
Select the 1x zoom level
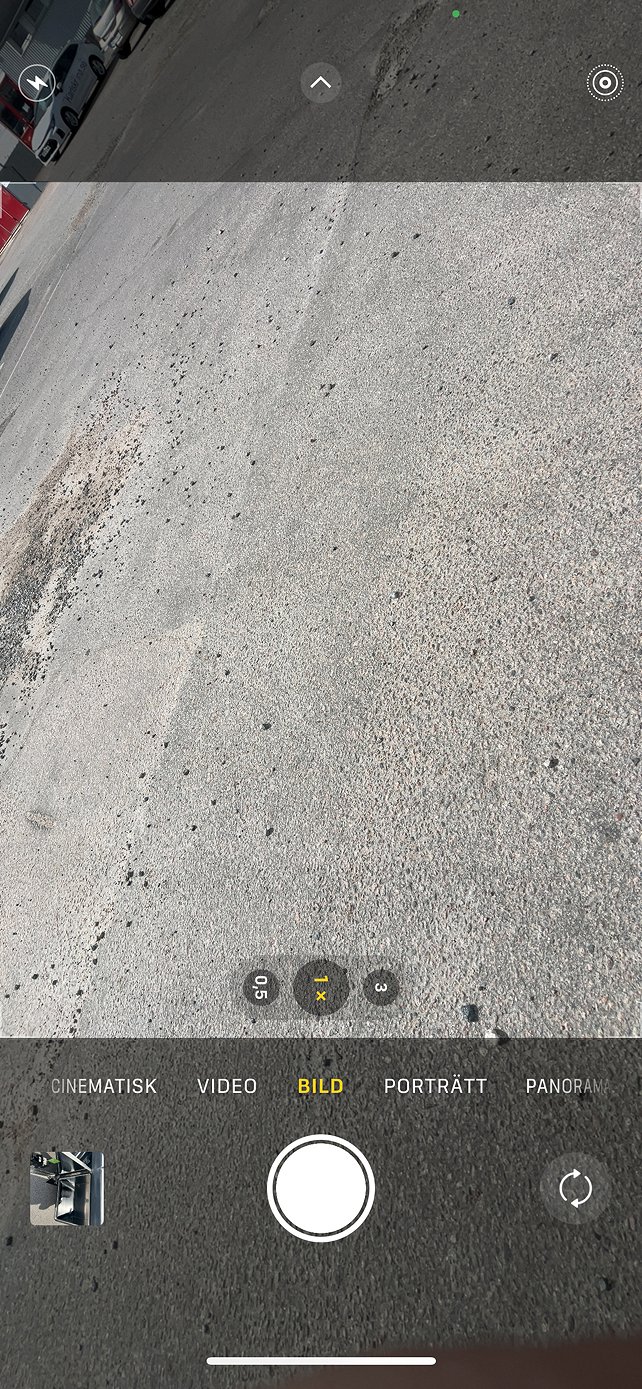321,988
